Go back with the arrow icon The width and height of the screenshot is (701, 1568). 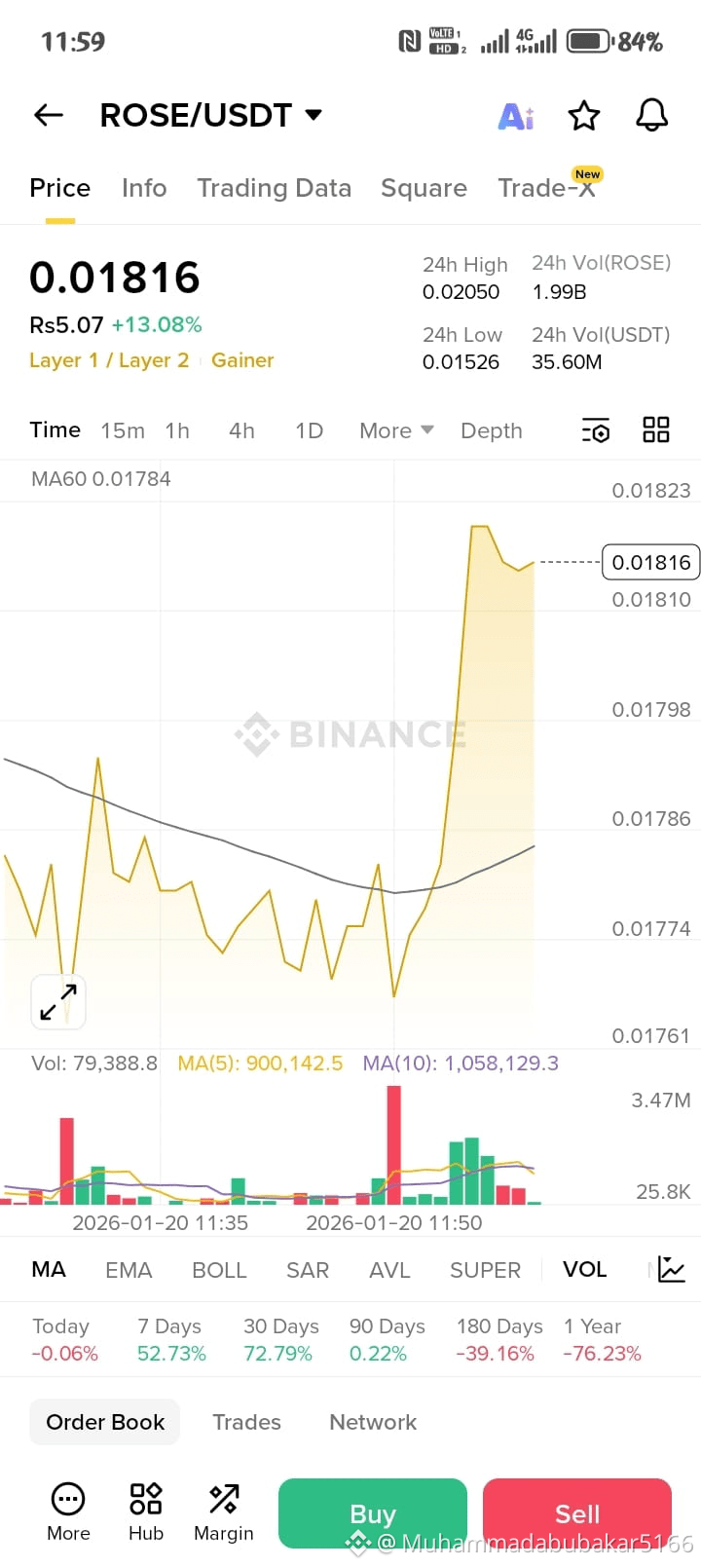pos(49,115)
